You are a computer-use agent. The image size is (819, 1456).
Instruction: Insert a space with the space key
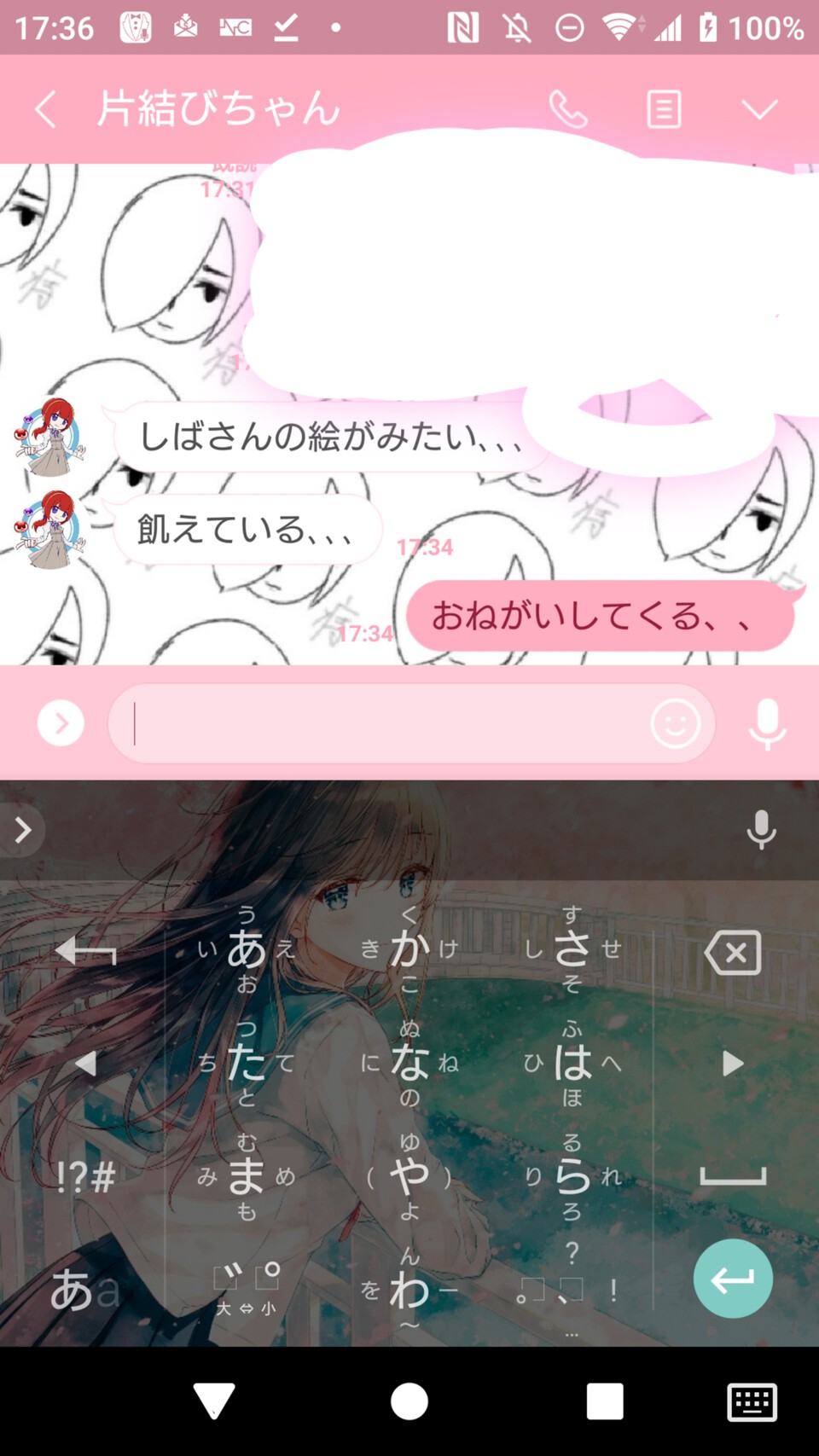click(x=733, y=1178)
